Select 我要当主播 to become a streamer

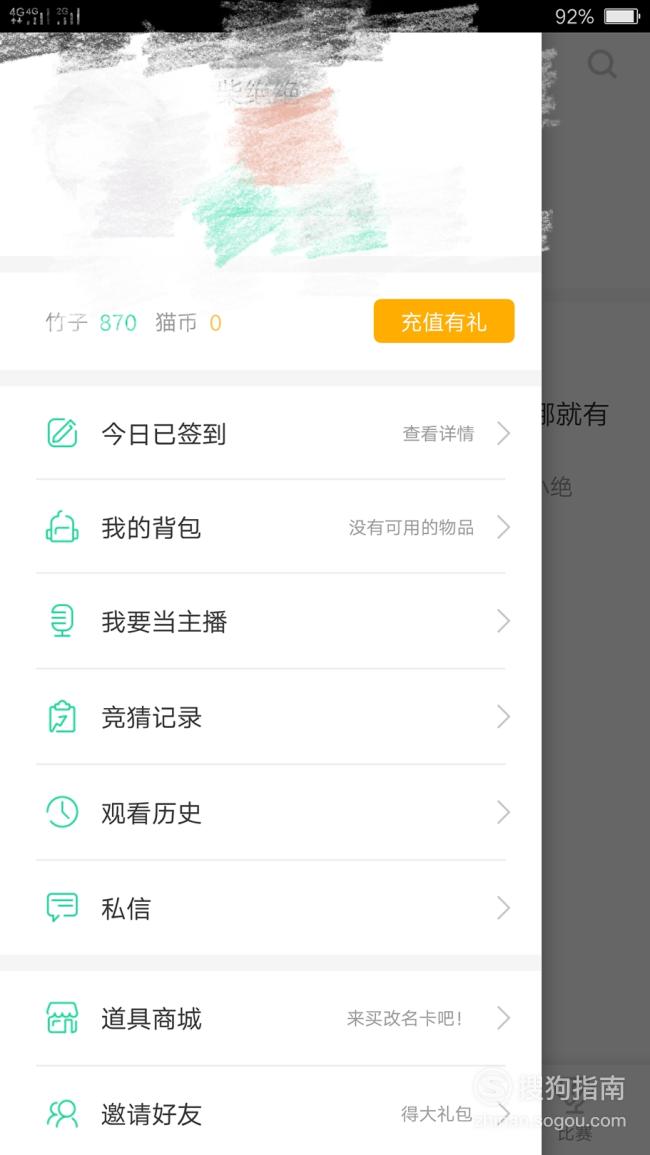270,621
